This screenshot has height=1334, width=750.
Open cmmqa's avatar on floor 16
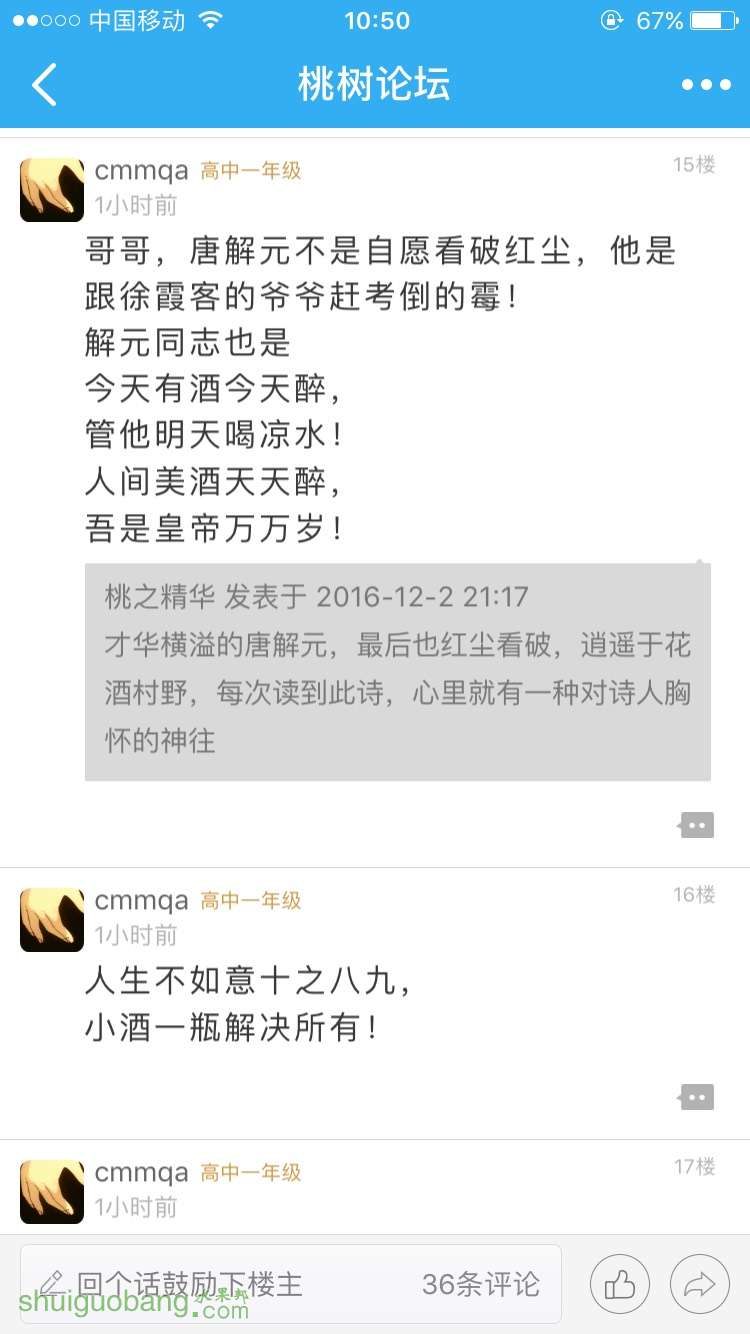tap(52, 920)
